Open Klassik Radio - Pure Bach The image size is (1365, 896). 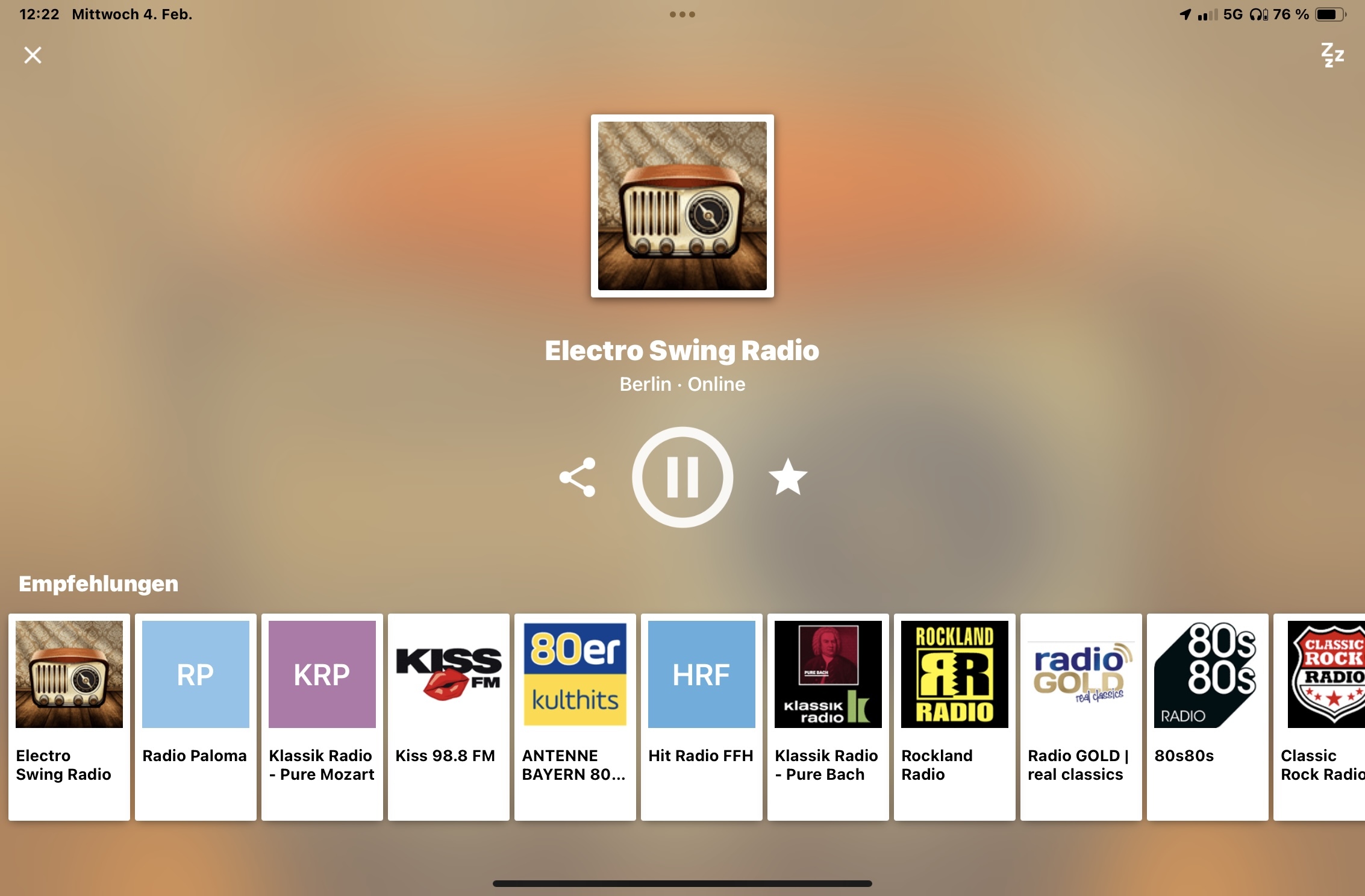(x=828, y=715)
